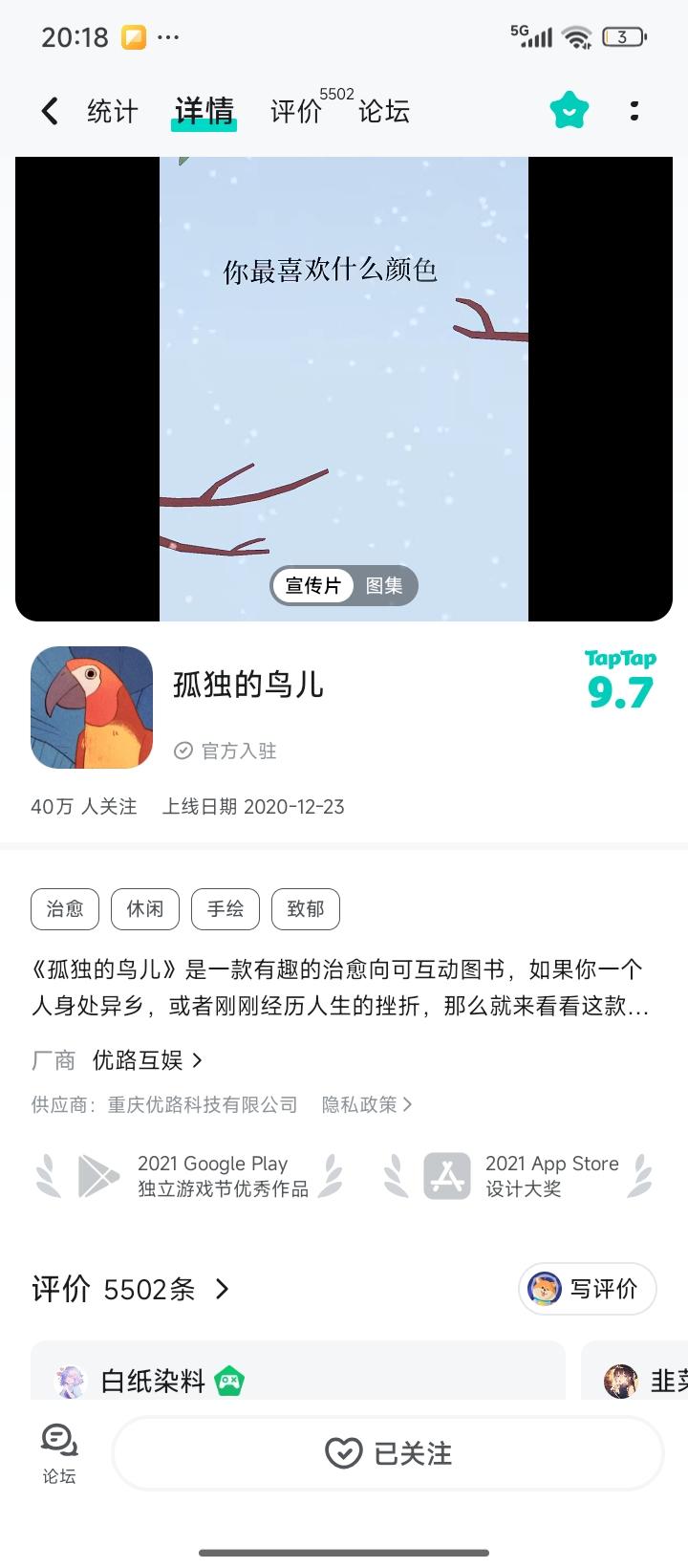Tap the star favorite icon in the header
688x1568 pixels.
569,110
